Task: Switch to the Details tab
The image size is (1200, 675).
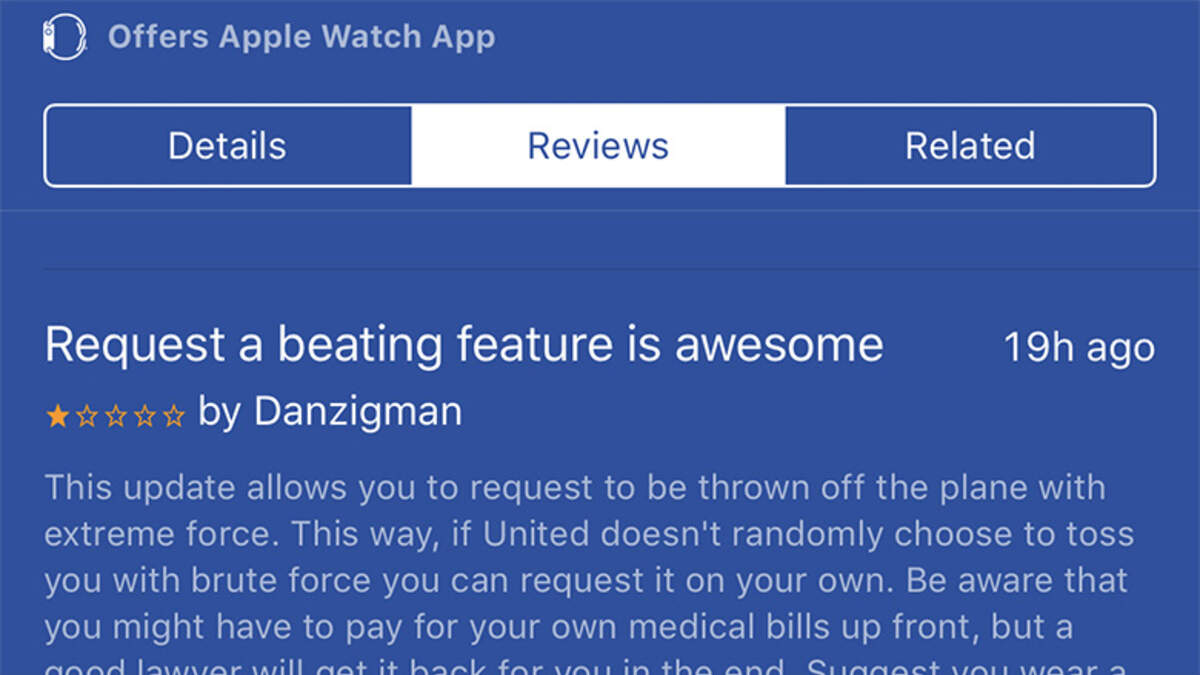Action: point(228,146)
